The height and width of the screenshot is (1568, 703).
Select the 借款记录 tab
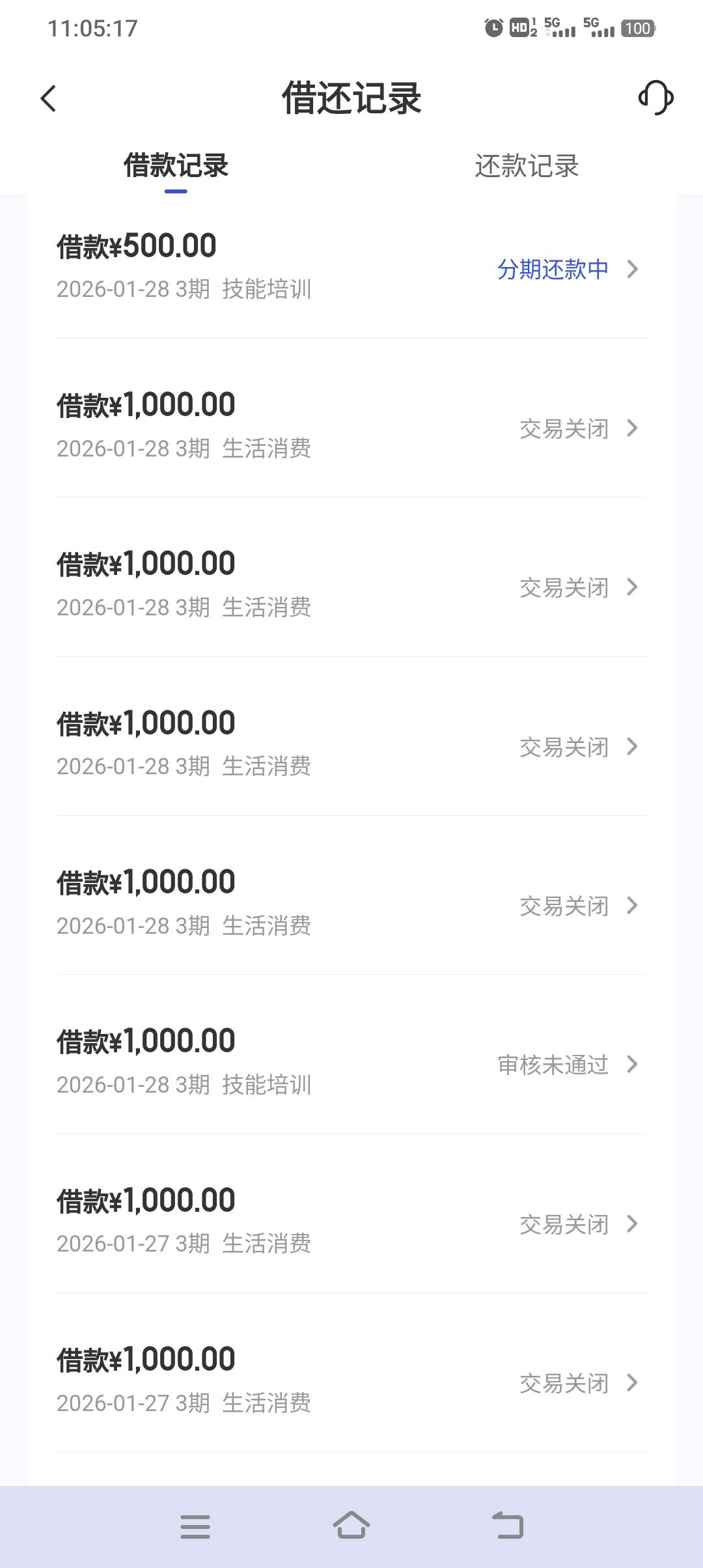click(176, 166)
